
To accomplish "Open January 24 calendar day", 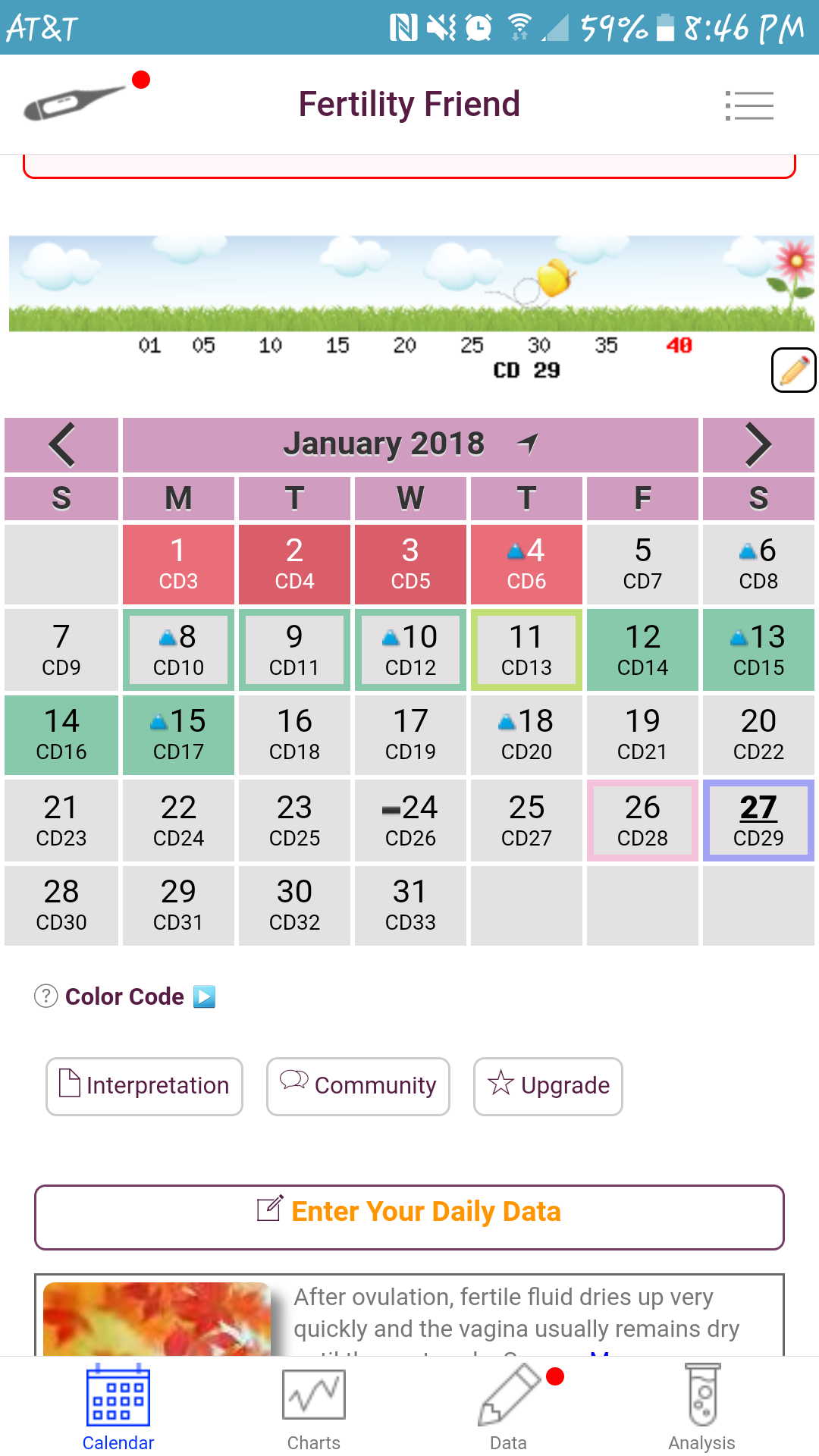I will point(410,821).
